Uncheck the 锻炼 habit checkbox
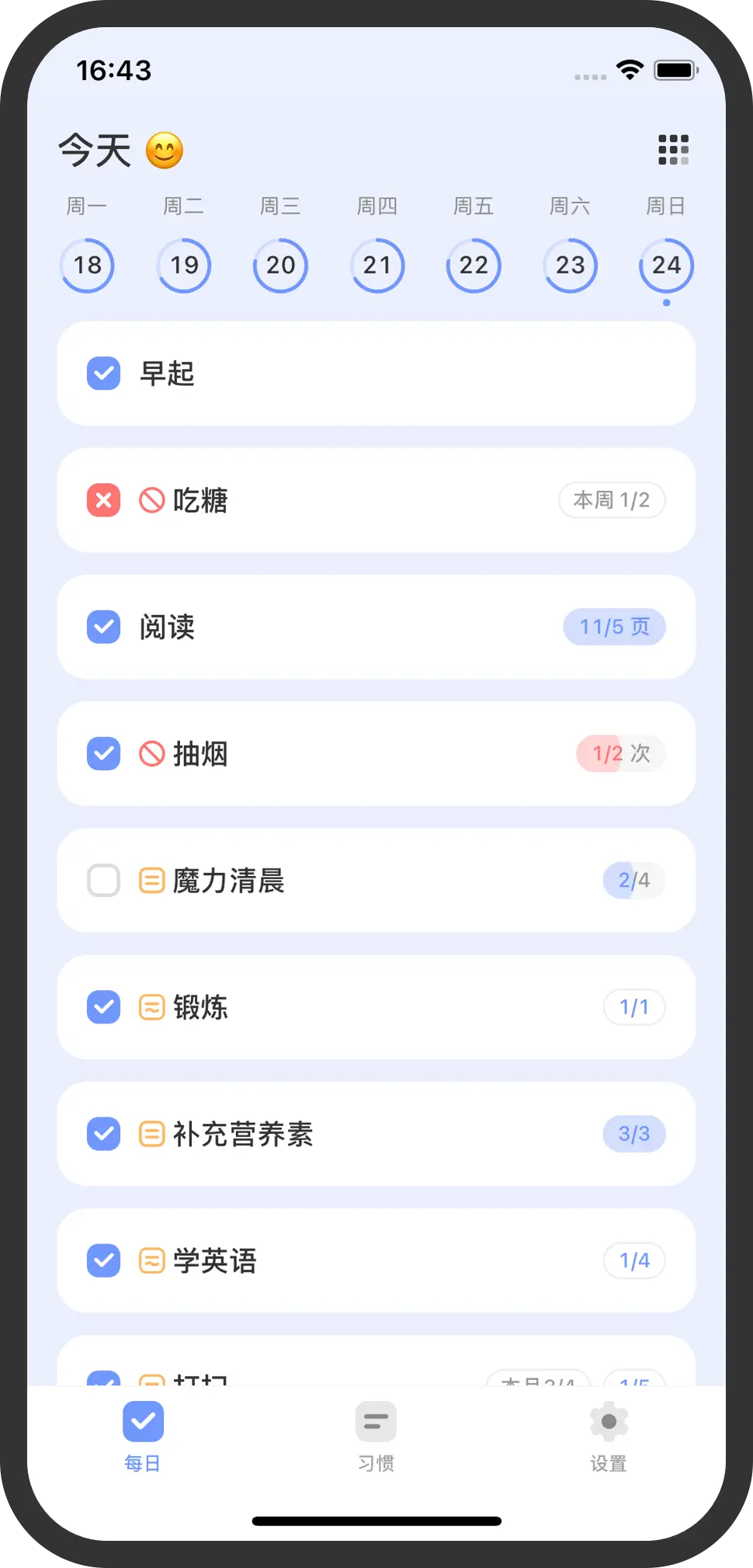 (x=103, y=1007)
